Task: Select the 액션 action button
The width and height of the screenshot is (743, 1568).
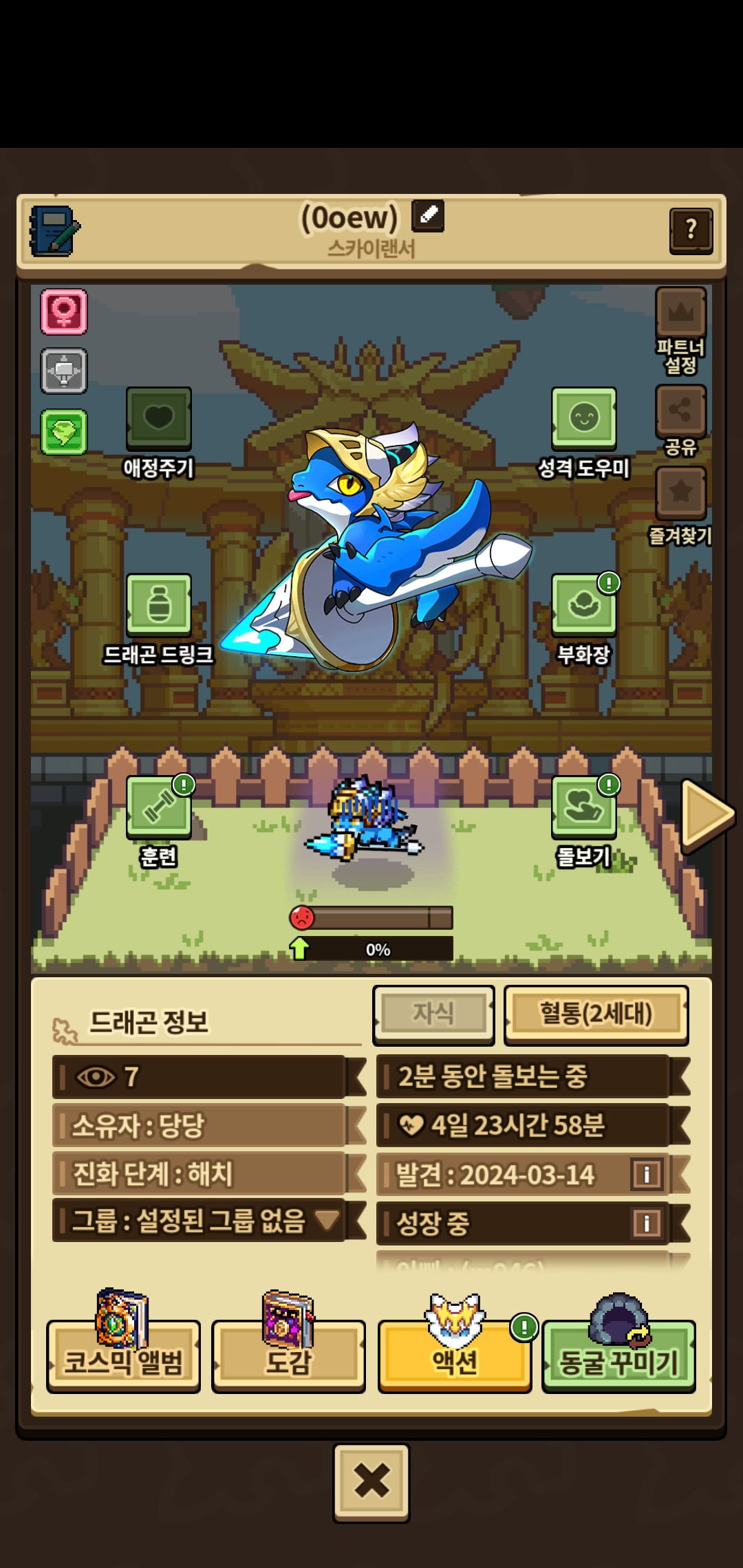Action: [454, 1358]
